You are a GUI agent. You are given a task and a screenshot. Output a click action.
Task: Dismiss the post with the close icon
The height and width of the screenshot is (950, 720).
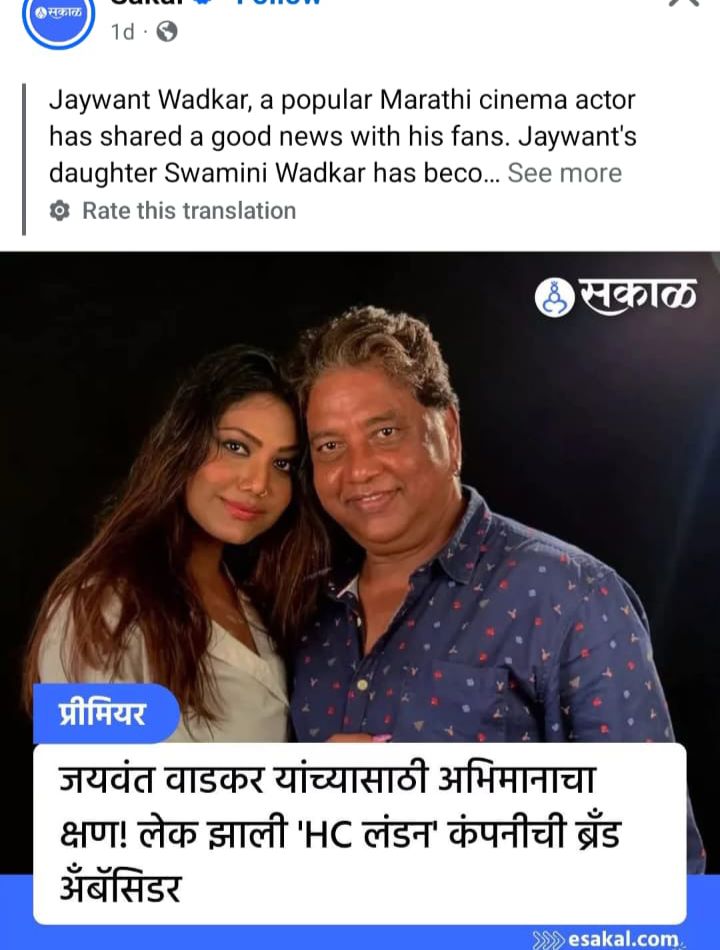click(x=683, y=4)
